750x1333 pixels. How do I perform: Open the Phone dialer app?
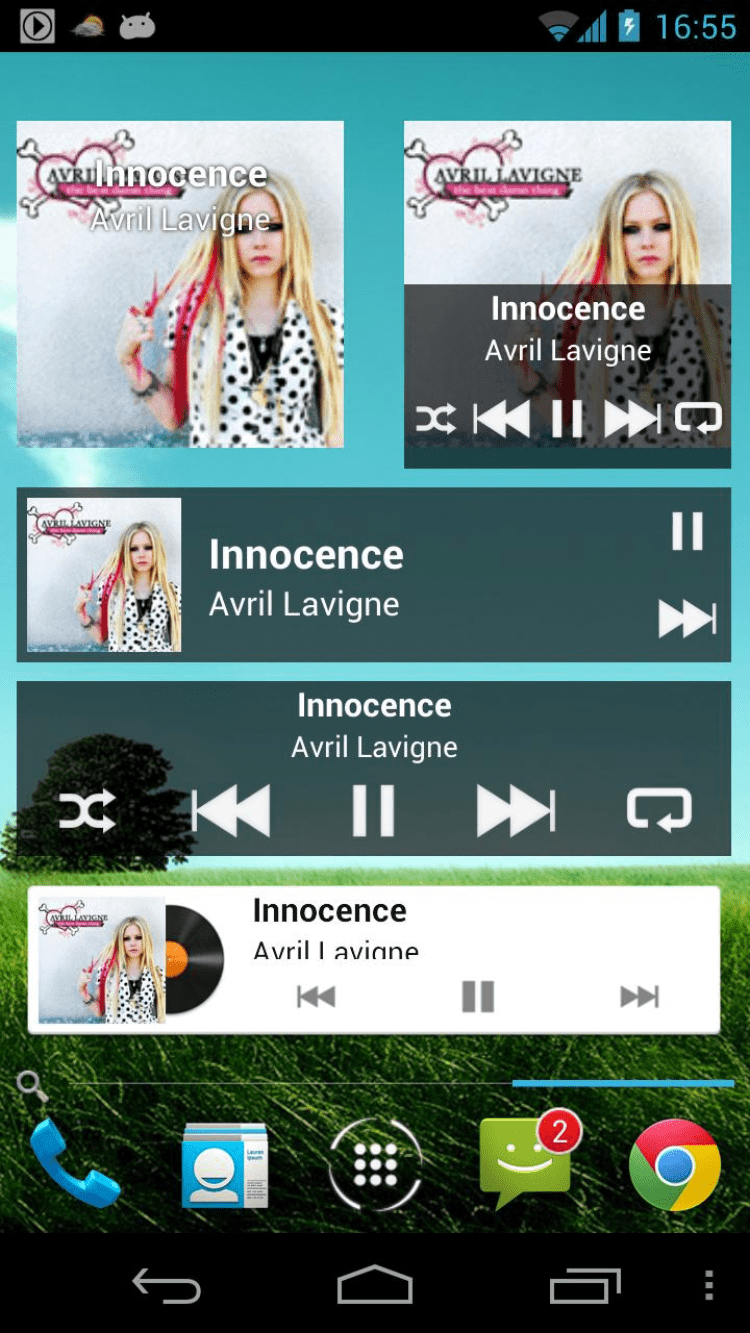tap(74, 1164)
